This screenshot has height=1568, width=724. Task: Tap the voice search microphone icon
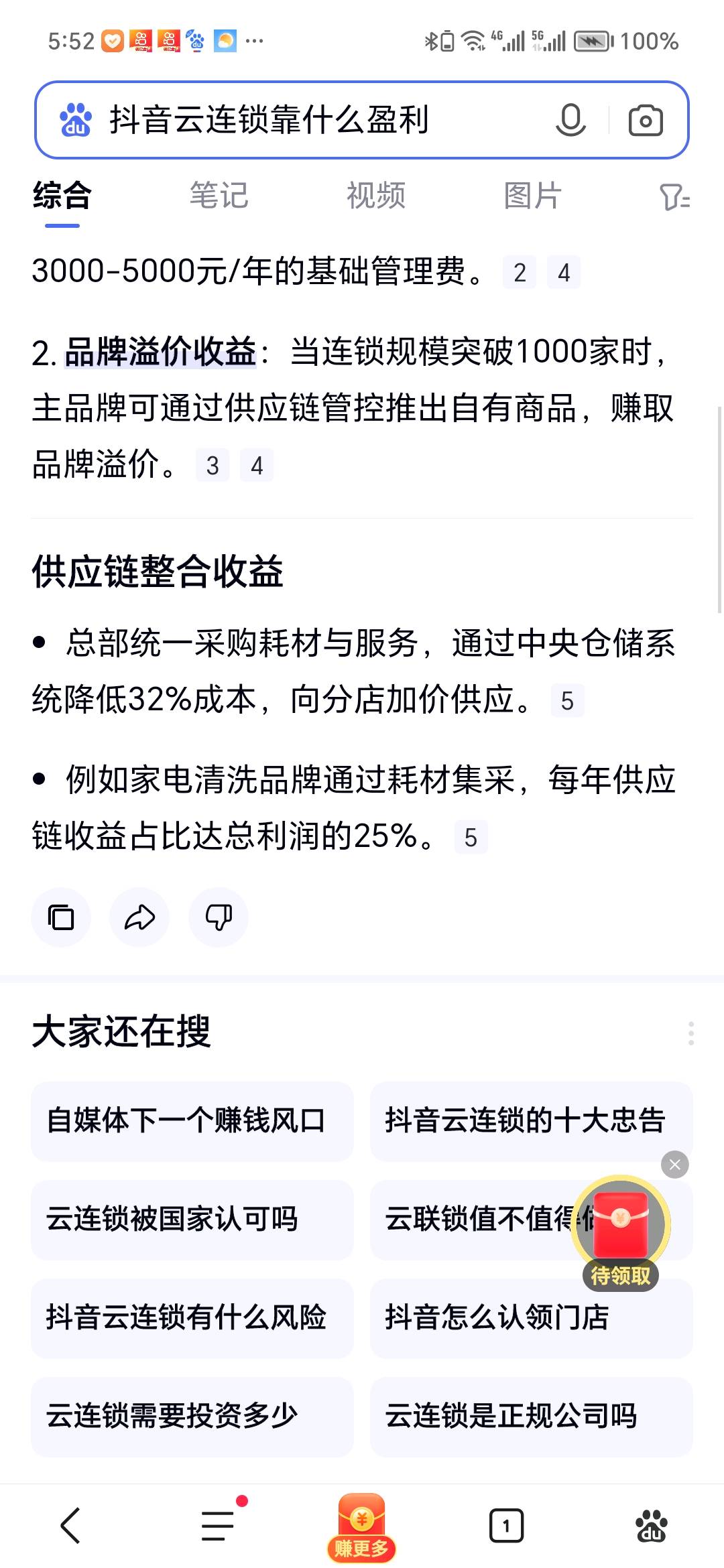570,121
